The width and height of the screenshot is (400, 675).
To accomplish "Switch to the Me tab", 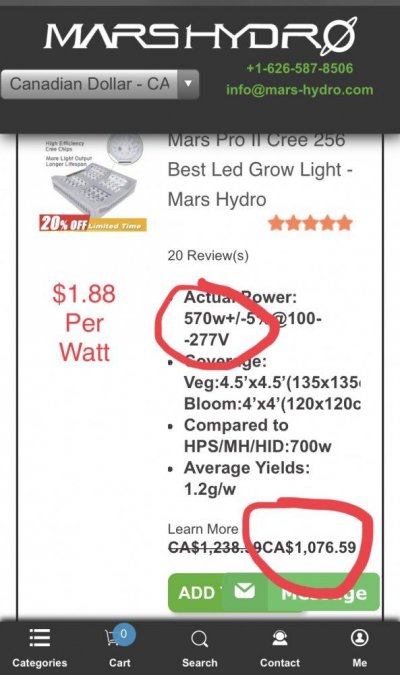I will (x=360, y=647).
